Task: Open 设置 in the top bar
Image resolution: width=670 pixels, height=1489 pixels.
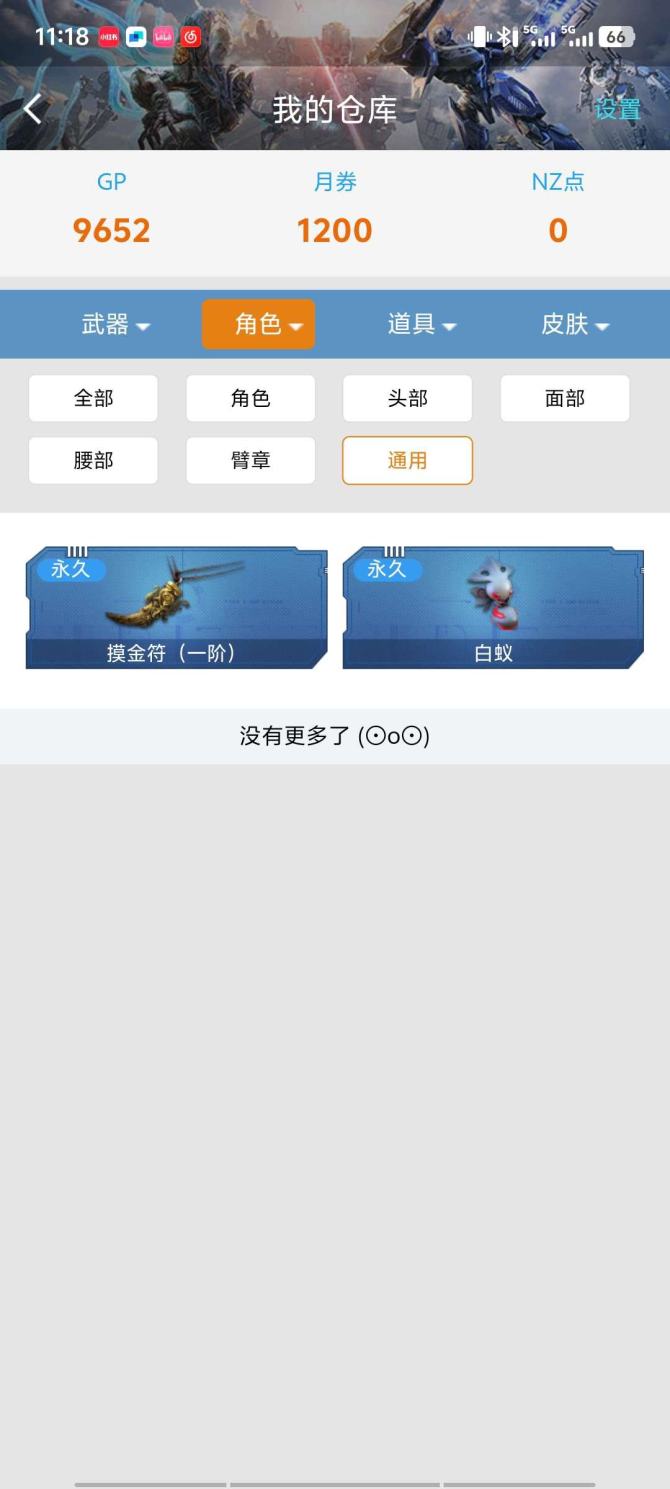Action: pyautogui.click(x=617, y=109)
